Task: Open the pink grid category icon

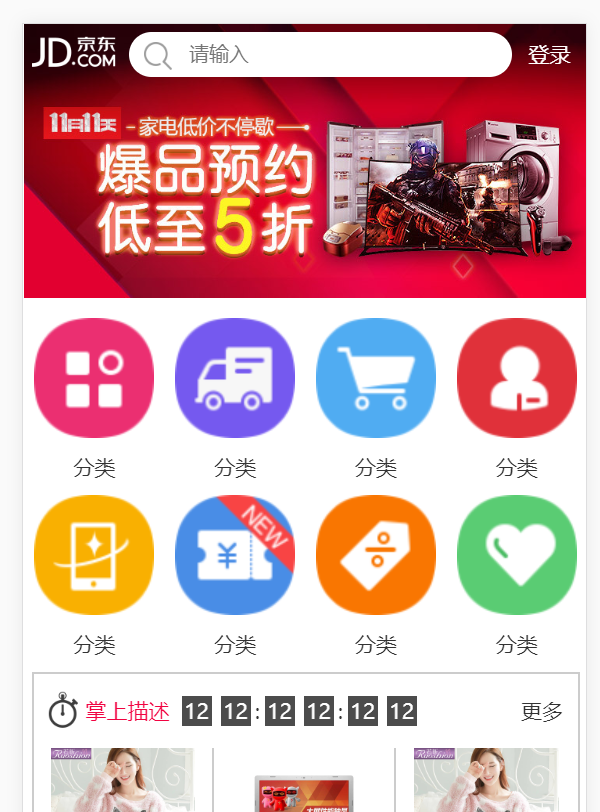Action: 94,378
